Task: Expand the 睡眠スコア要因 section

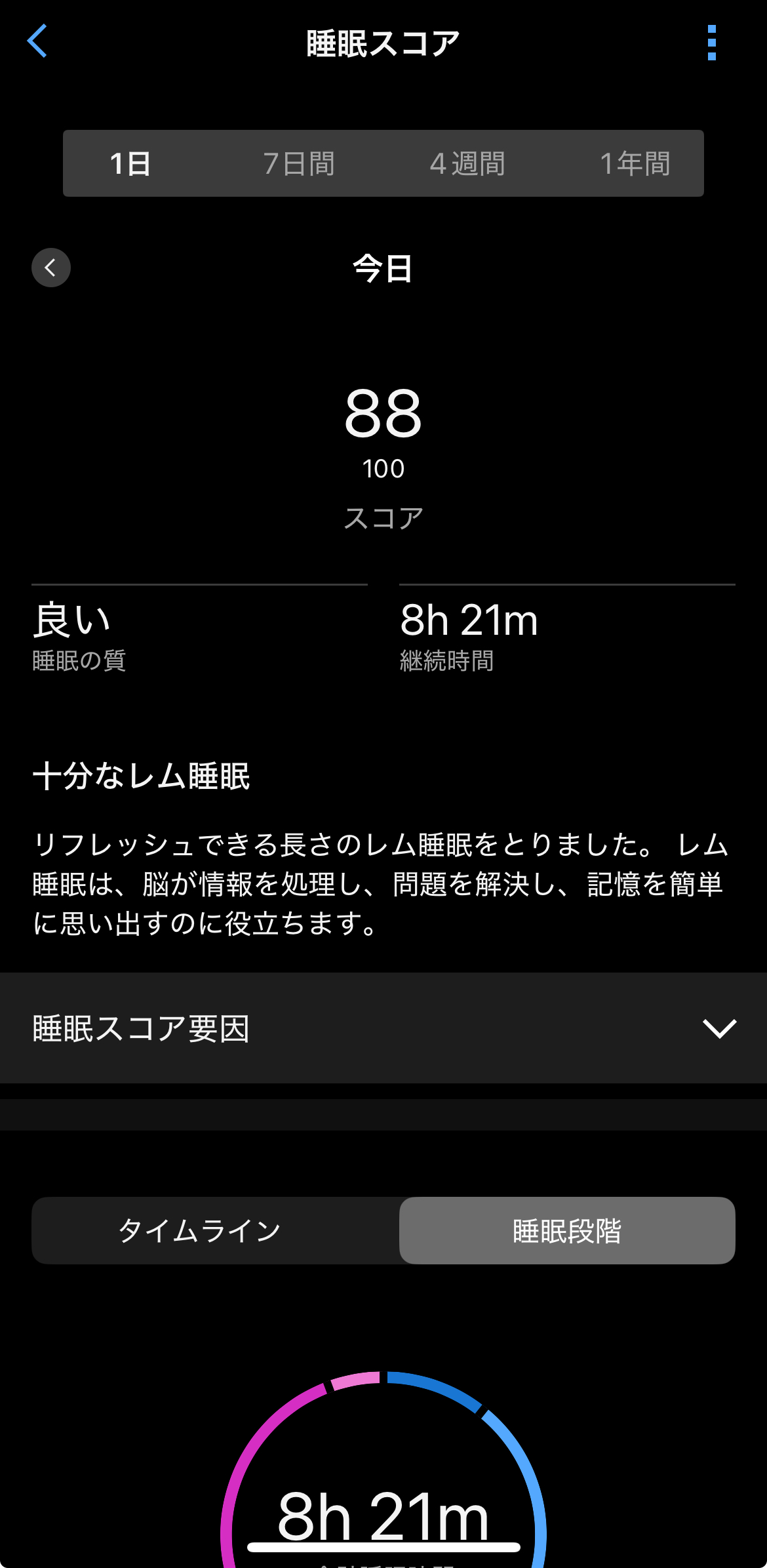Action: [718, 1028]
